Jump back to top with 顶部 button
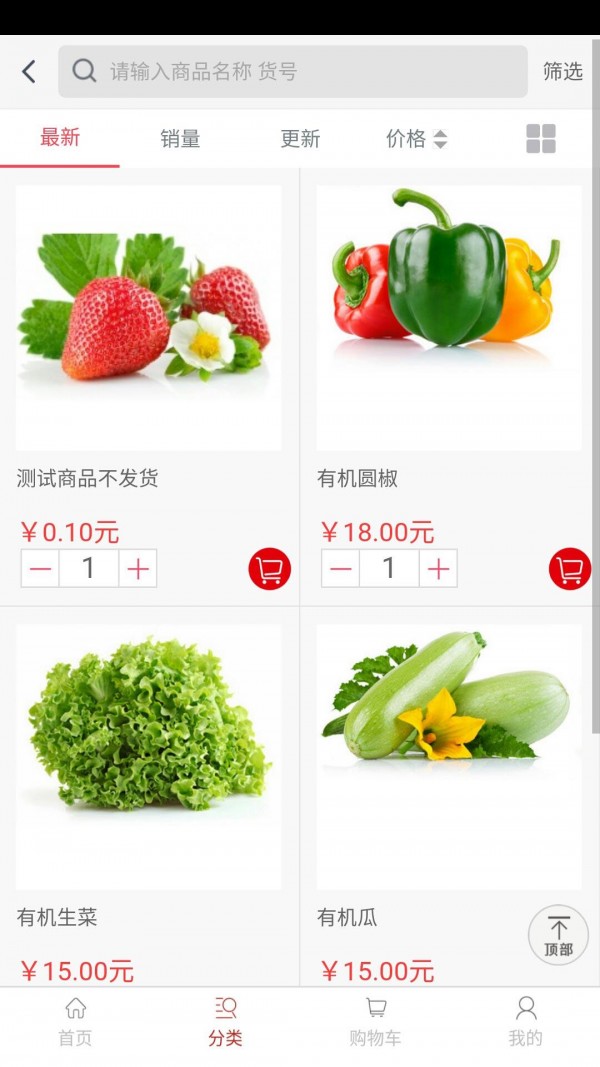600x1067 pixels. pos(558,935)
